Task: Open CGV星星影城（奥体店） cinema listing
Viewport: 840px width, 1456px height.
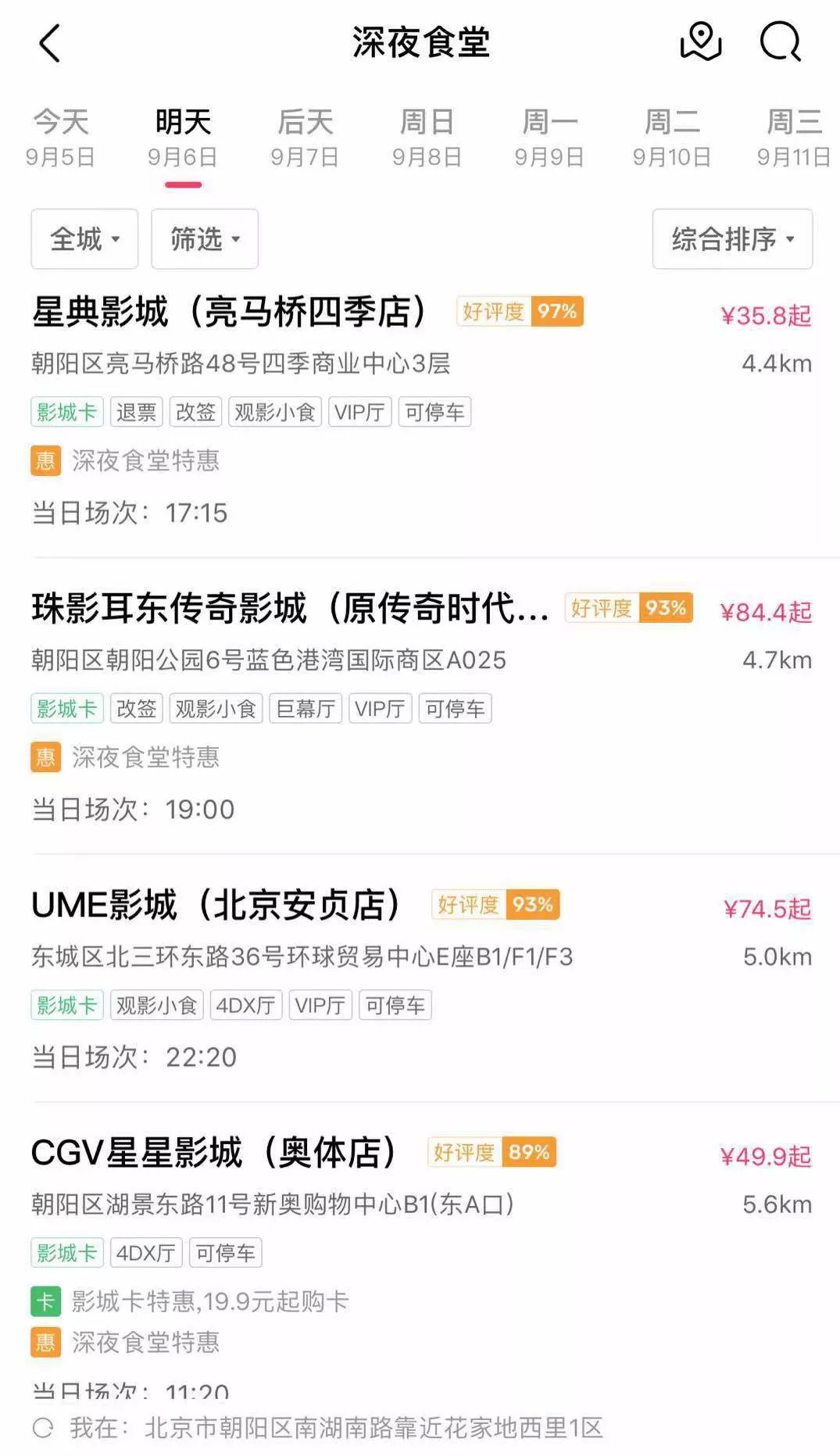Action: pyautogui.click(x=422, y=1262)
